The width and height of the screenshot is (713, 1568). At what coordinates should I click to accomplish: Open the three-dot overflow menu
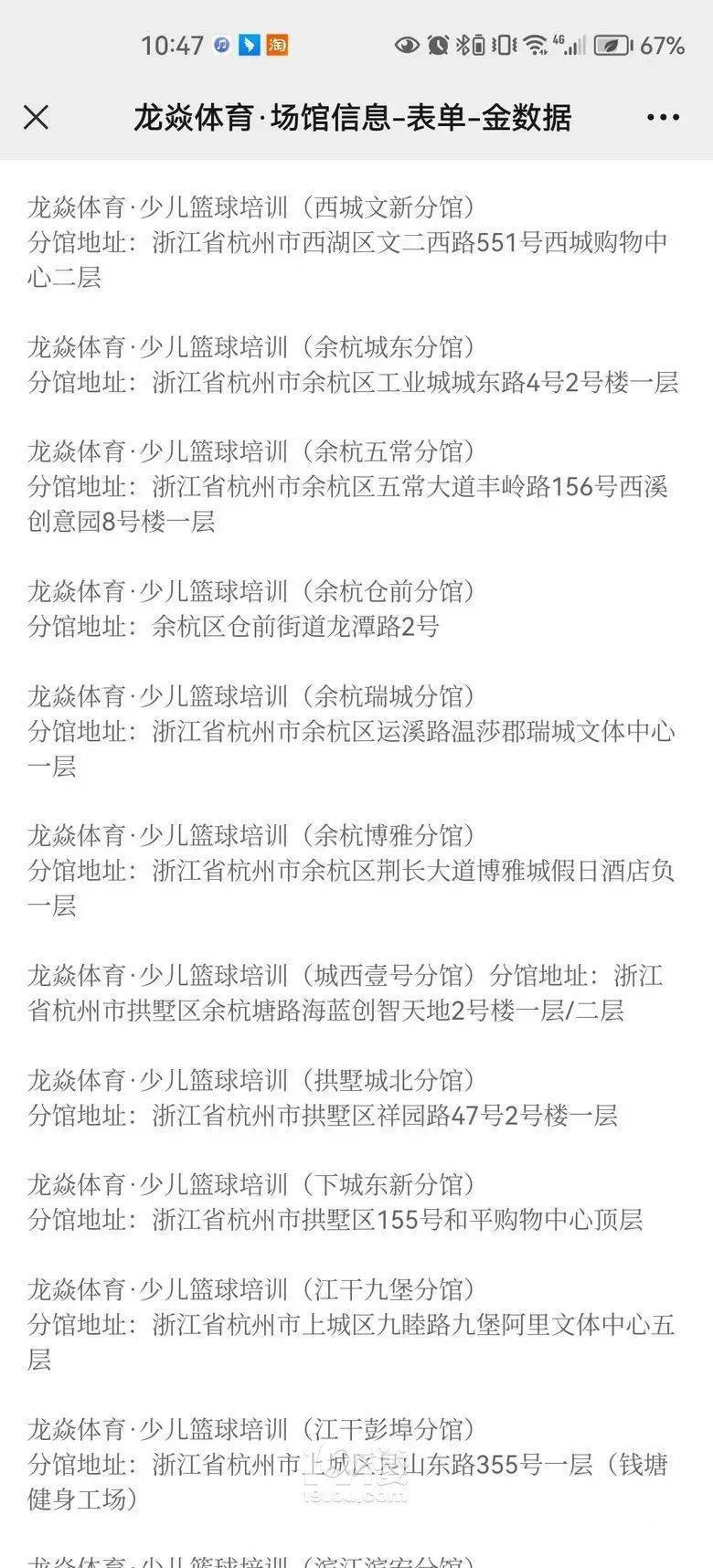663,118
